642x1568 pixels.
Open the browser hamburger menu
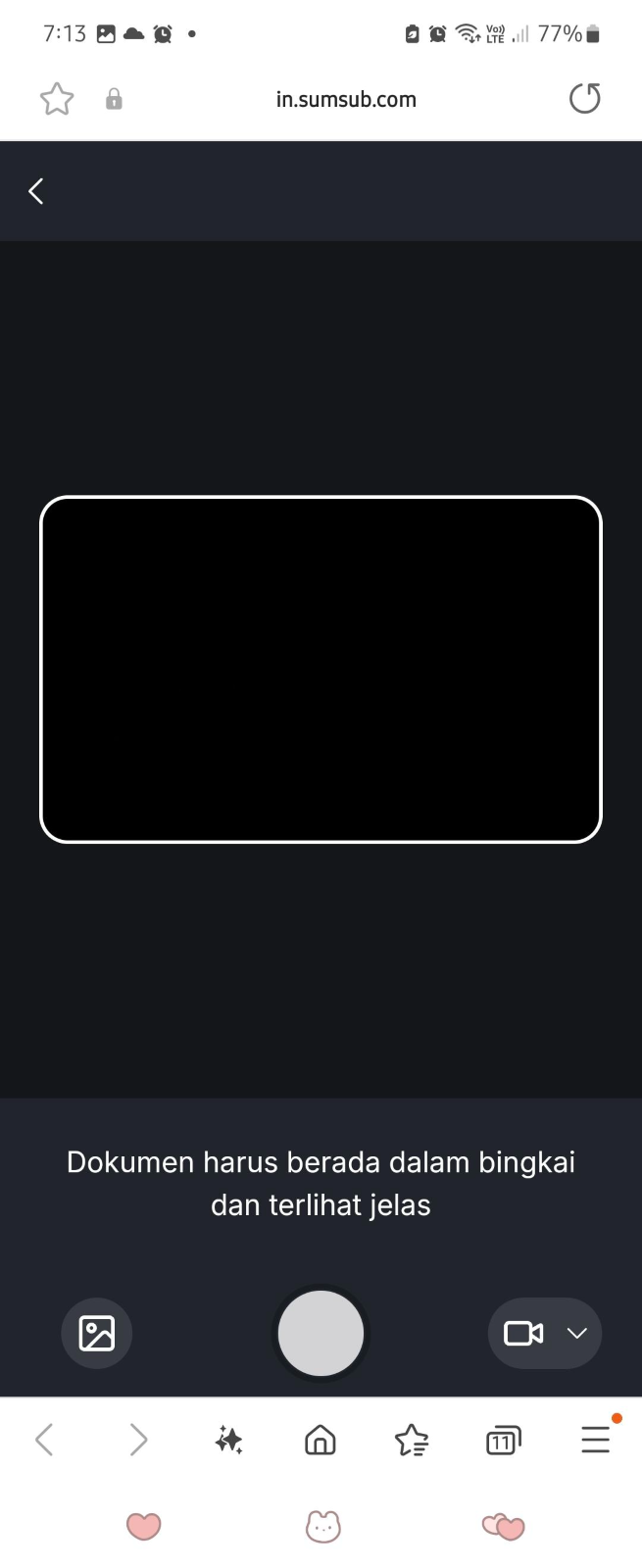595,1440
